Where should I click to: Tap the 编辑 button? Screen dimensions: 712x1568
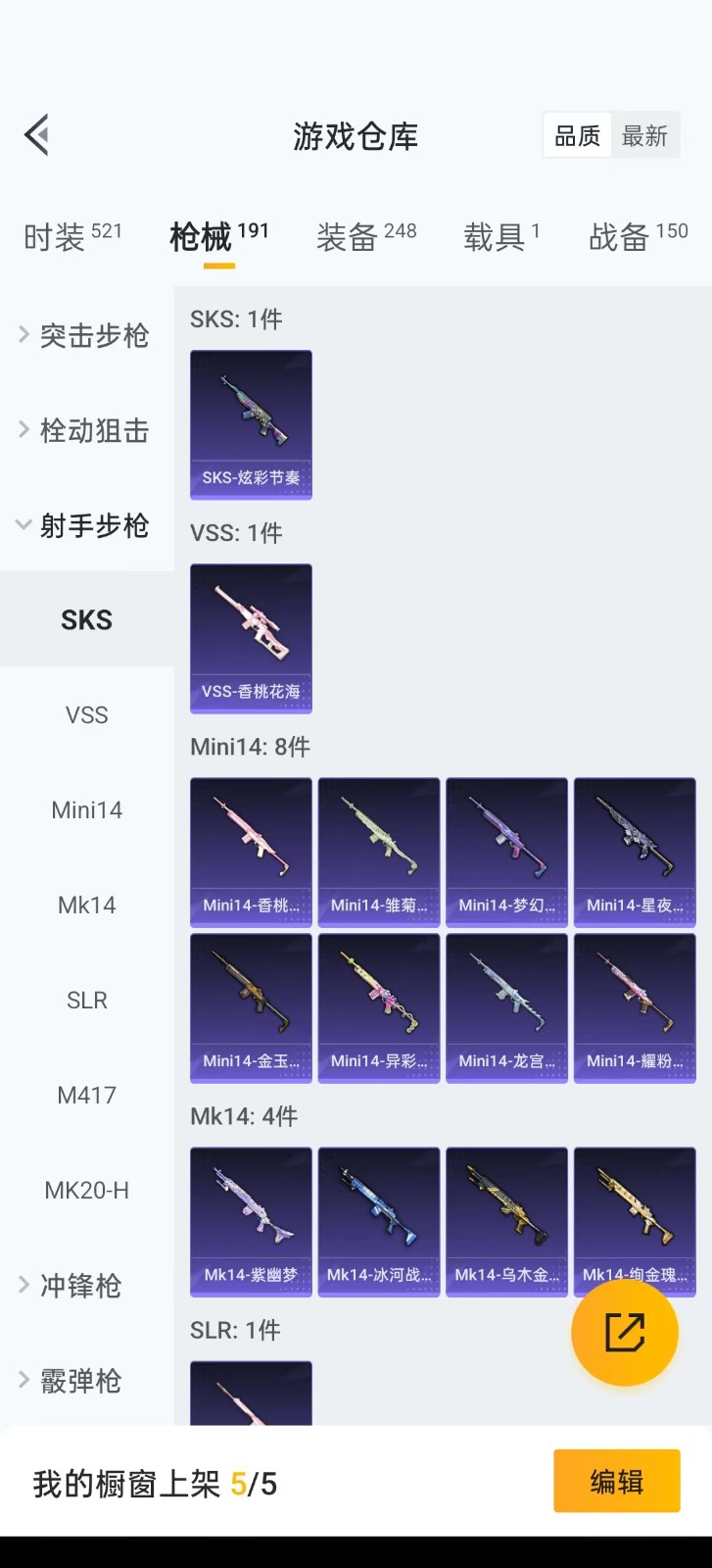tap(616, 1481)
